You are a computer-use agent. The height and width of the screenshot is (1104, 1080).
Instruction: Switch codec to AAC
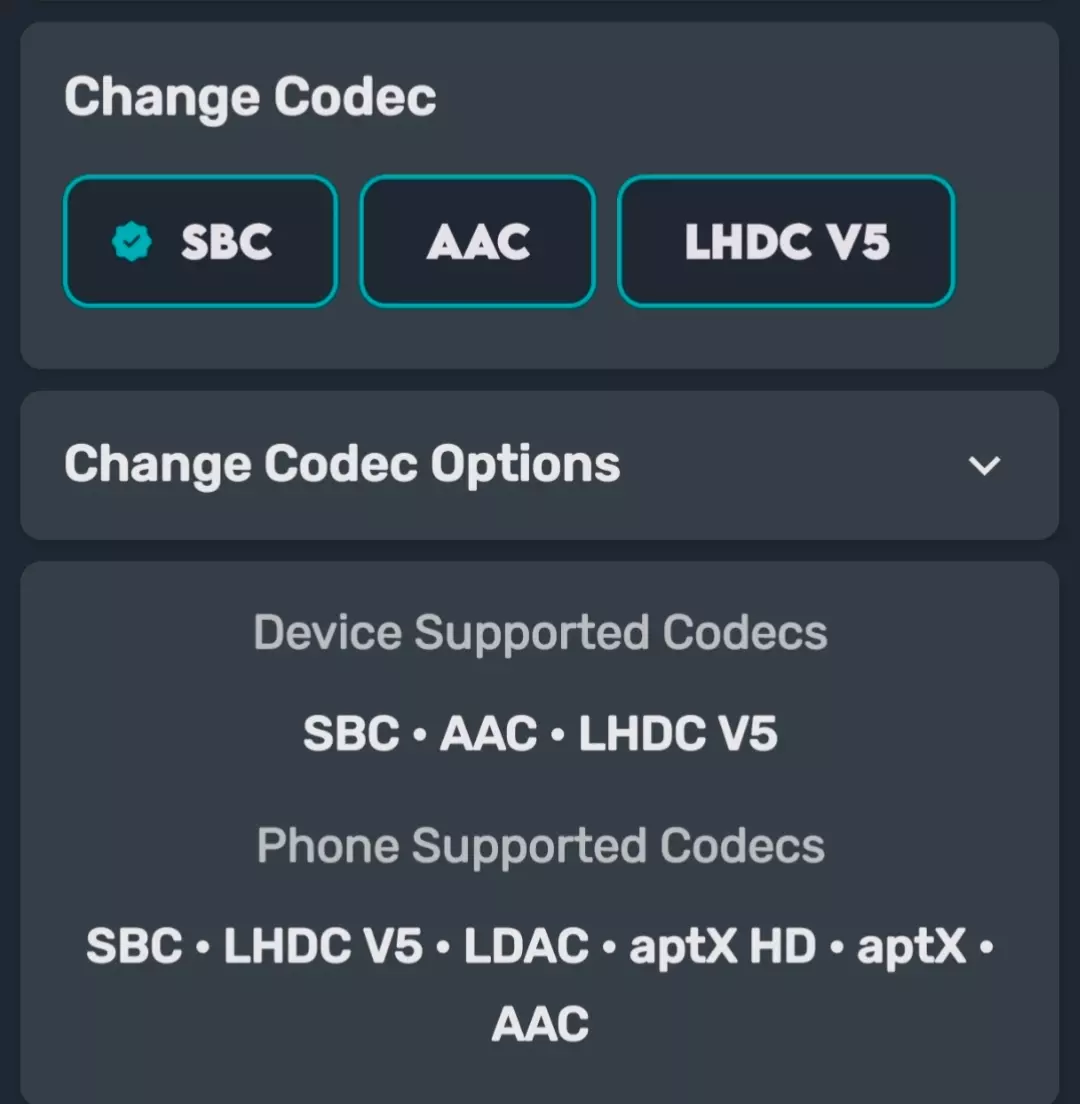point(477,242)
